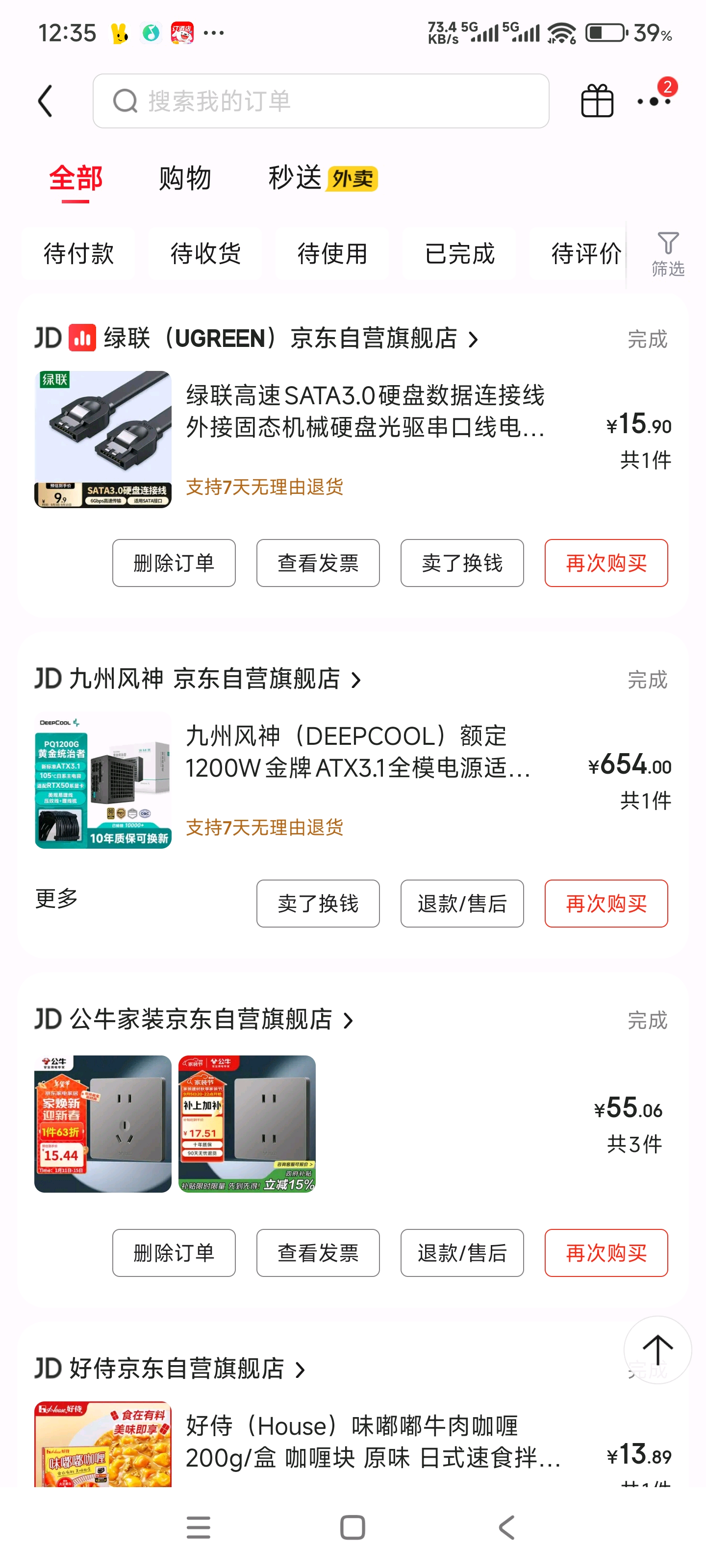Viewport: 706px width, 1568px height.
Task: Go back using the top-left arrow
Action: [45, 101]
